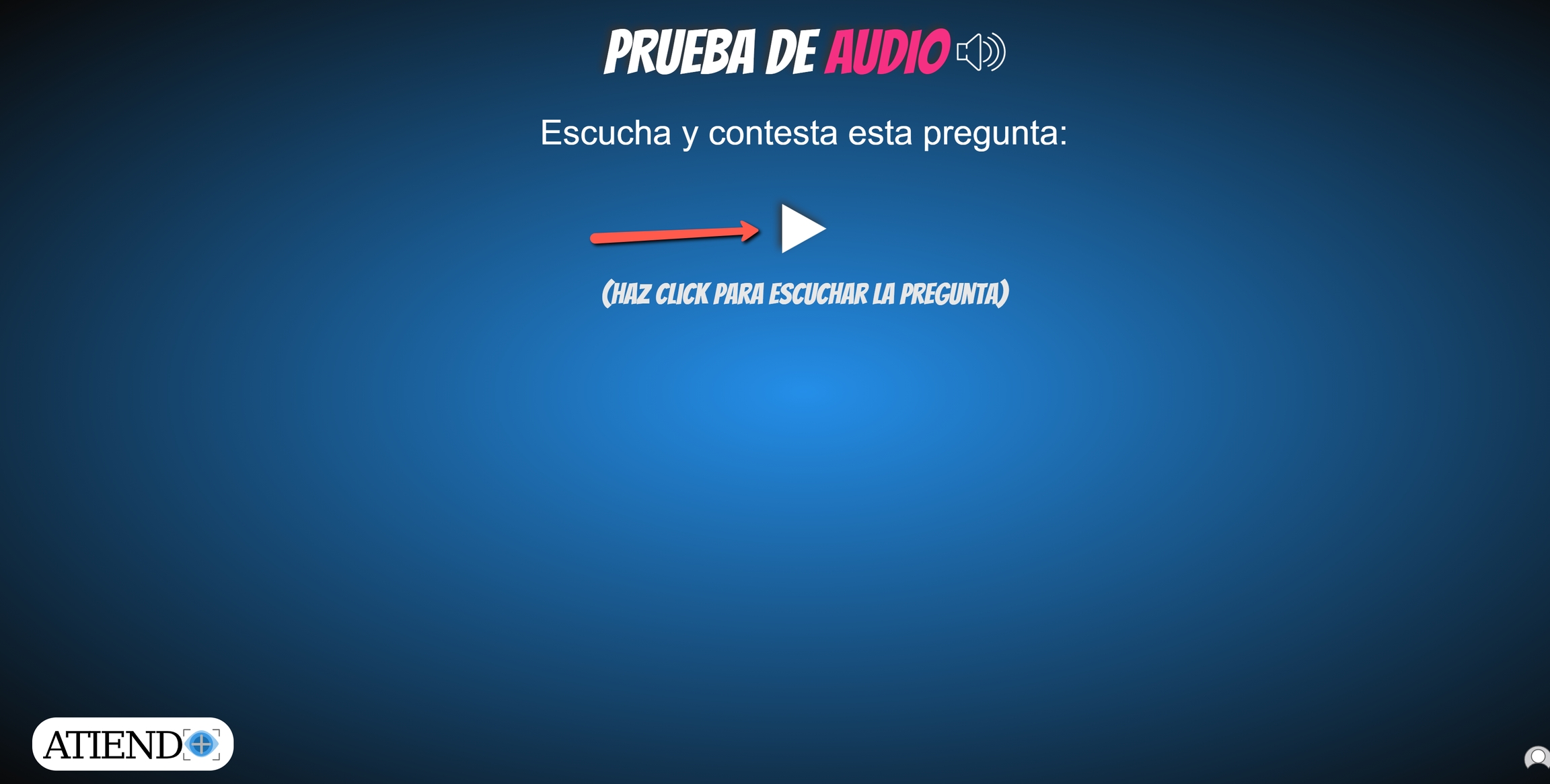Open the profile icon in the corner
This screenshot has height=784, width=1550.
pos(1537,758)
